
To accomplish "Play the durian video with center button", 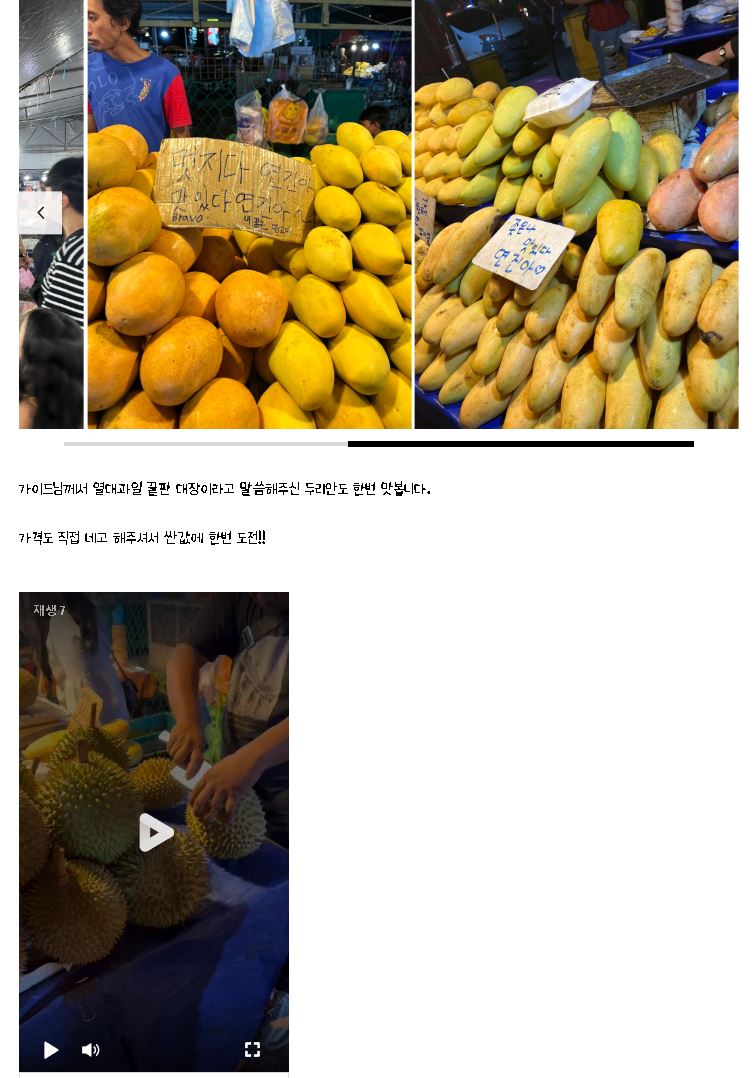I will click(x=154, y=832).
